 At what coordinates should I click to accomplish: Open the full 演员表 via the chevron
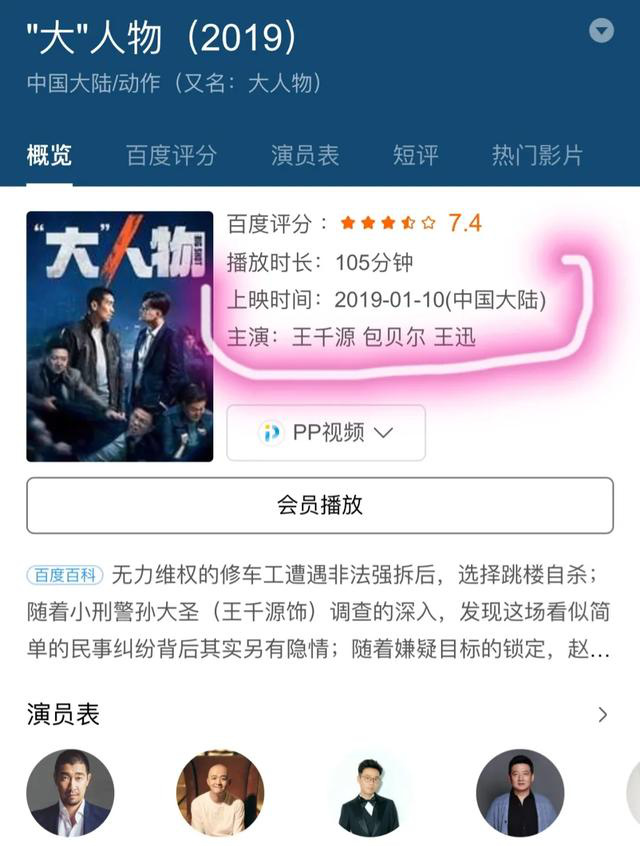[x=602, y=714]
